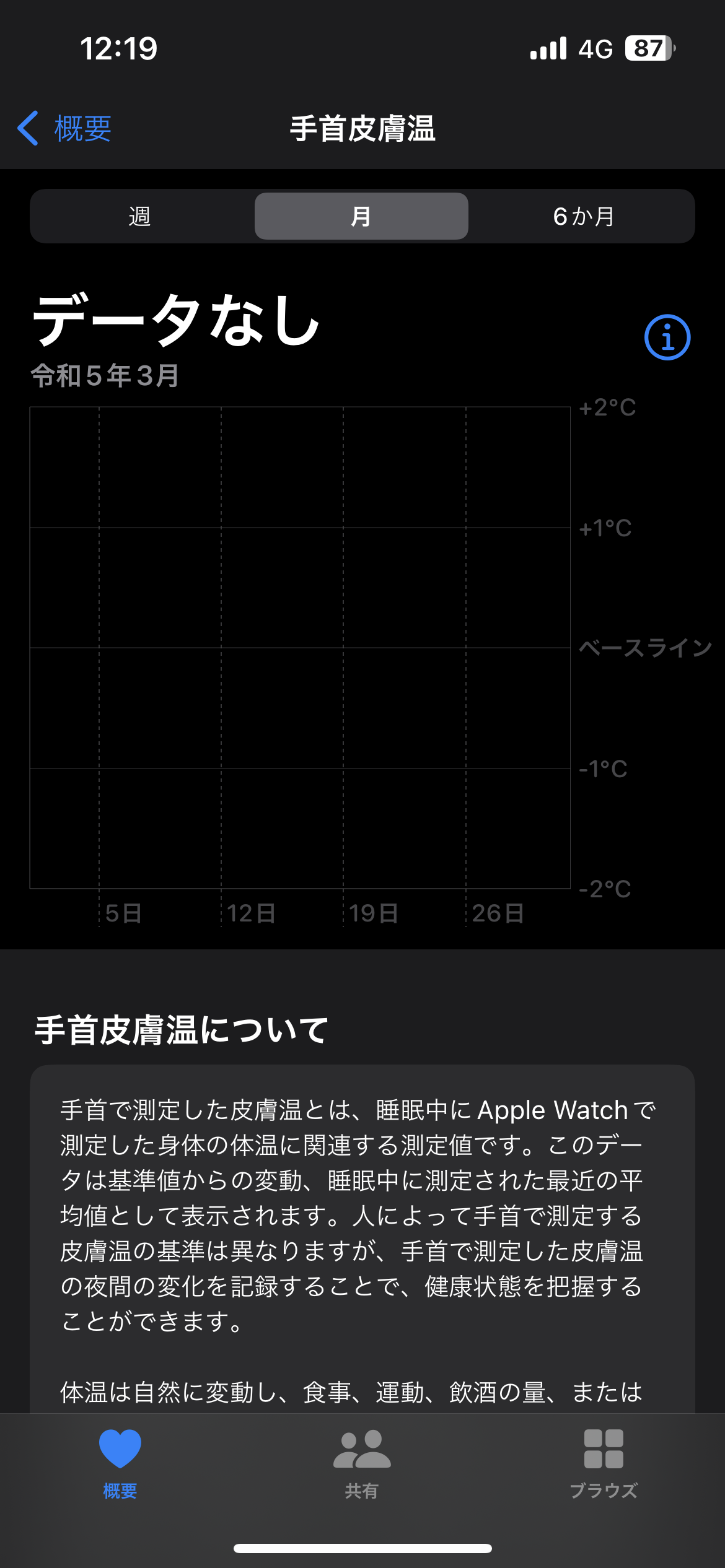Switch to the 6か月 view
This screenshot has height=1568, width=725.
click(582, 216)
